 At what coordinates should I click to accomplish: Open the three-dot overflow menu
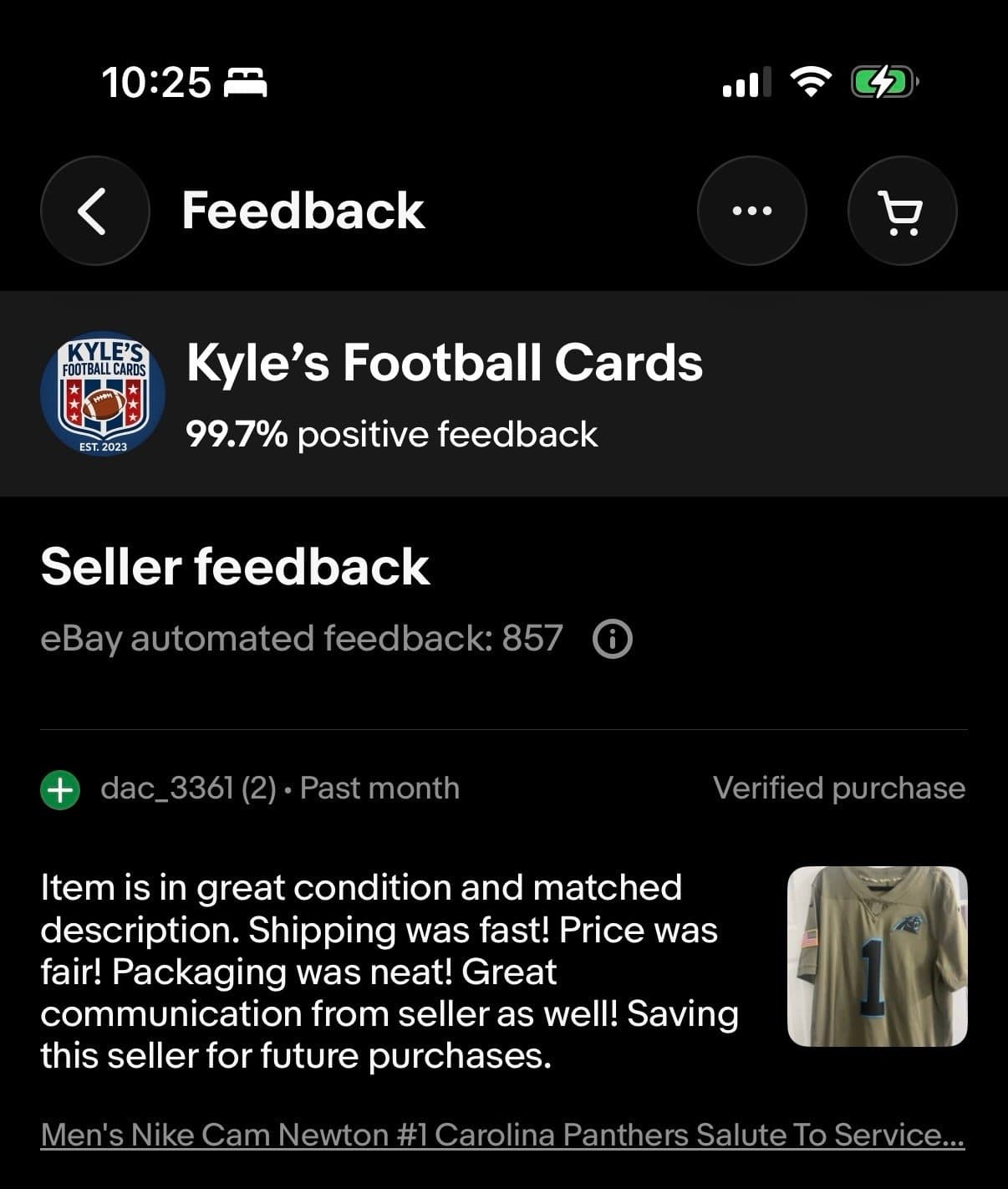(751, 211)
